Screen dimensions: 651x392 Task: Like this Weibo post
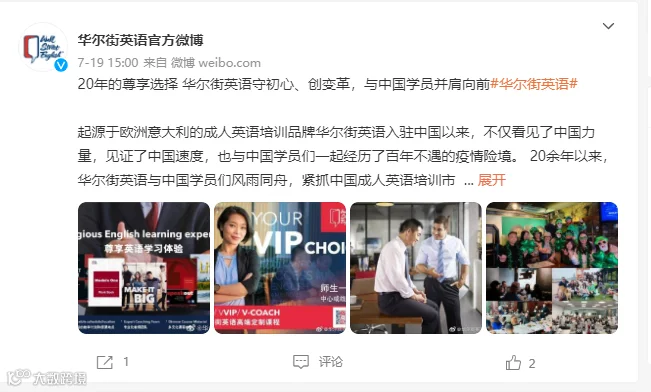(x=520, y=363)
